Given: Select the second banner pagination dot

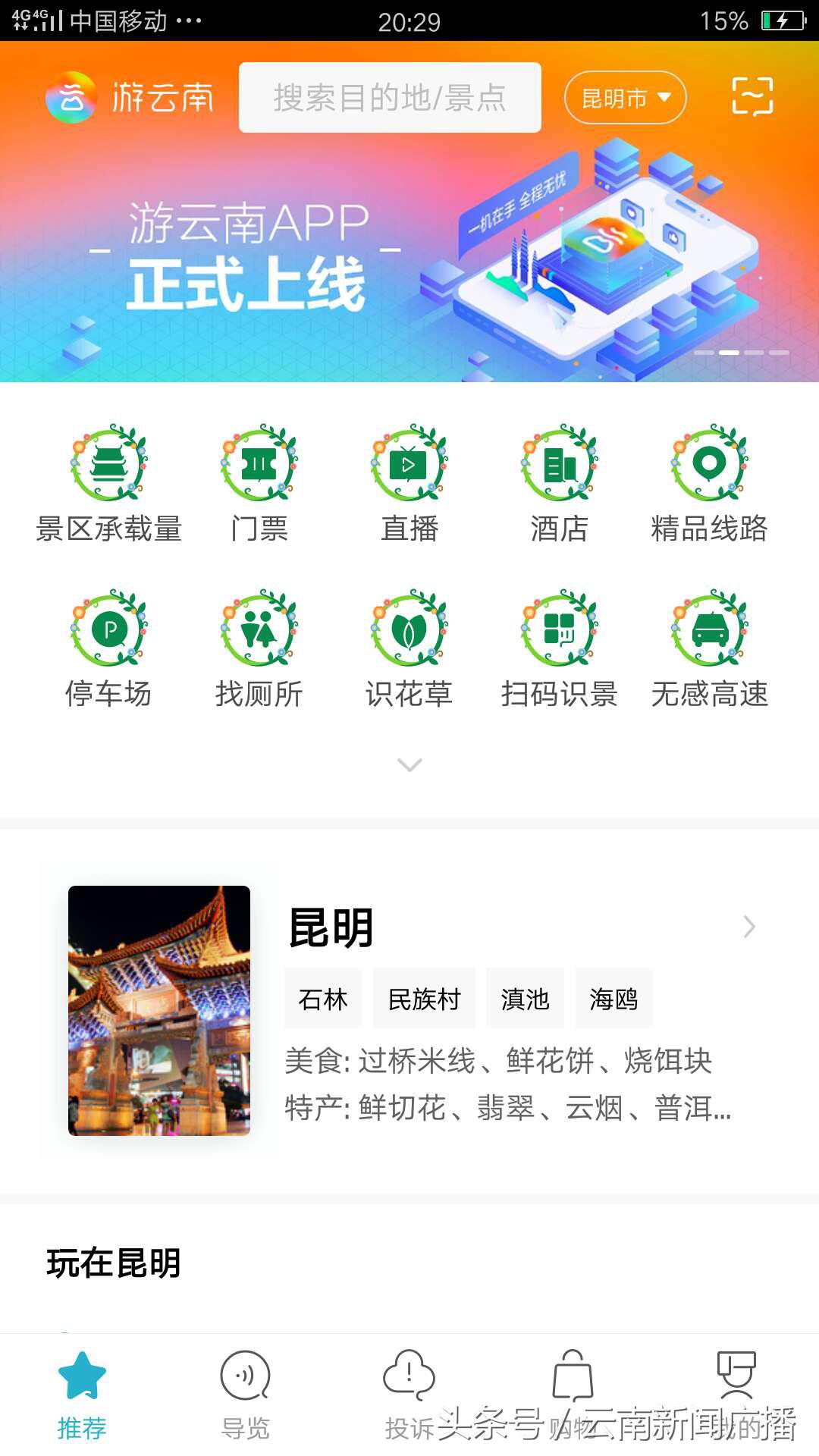Looking at the screenshot, I should coord(730,353).
